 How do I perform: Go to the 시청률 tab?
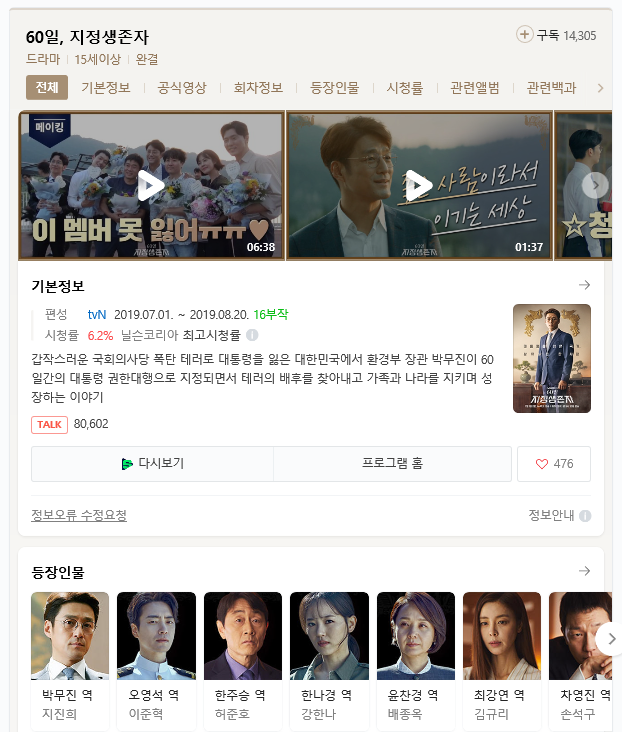(x=405, y=88)
